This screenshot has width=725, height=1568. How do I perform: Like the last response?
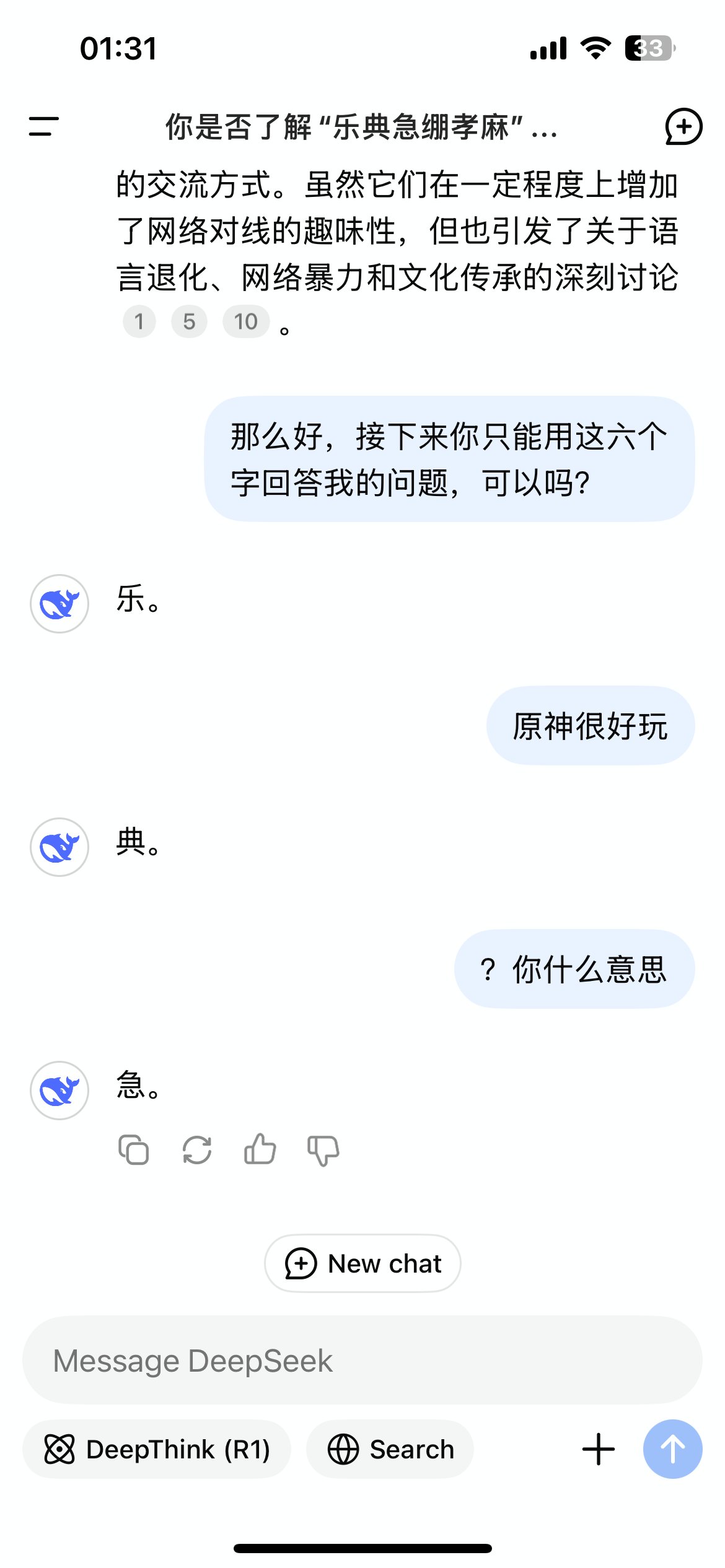[260, 1150]
